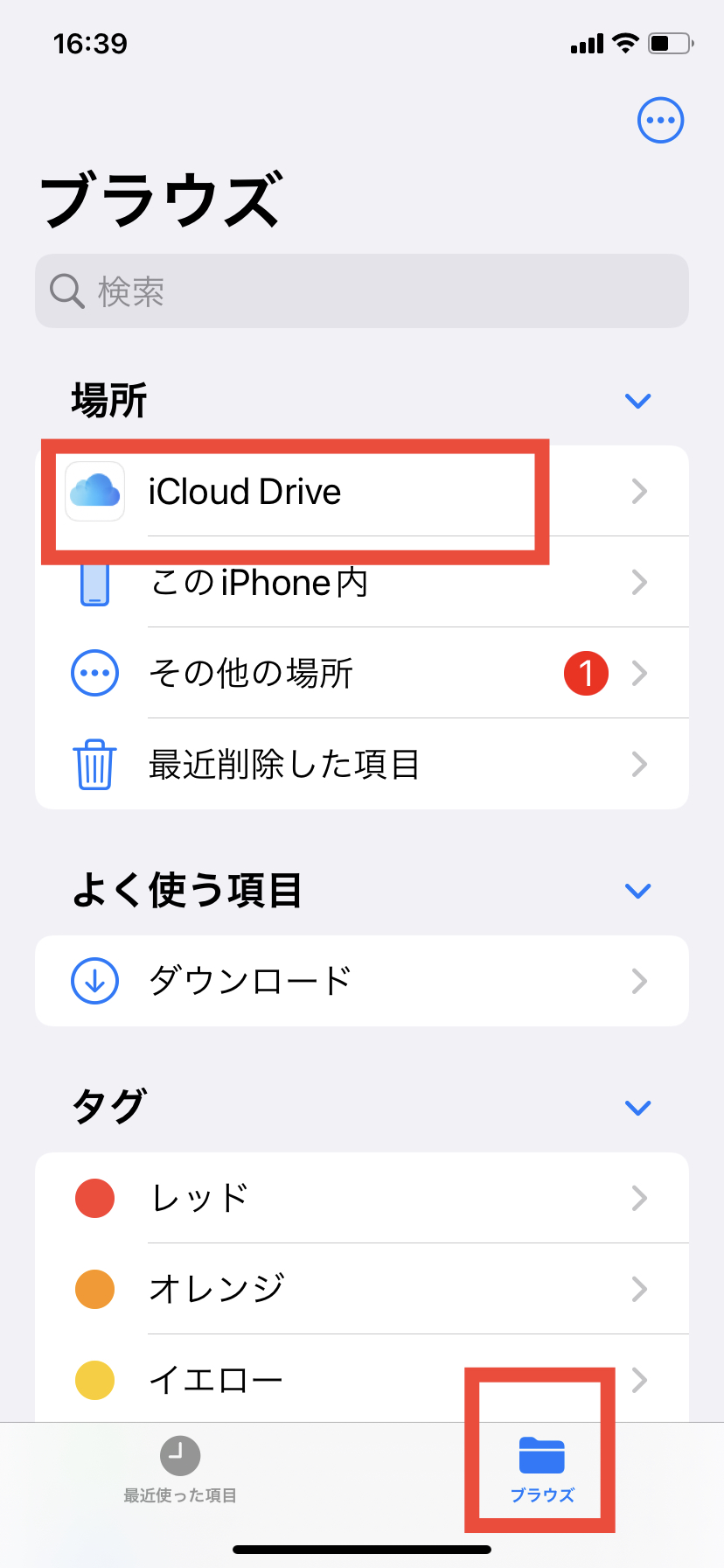This screenshot has width=724, height=1568.
Task: Open the more options ellipsis menu
Action: click(660, 121)
